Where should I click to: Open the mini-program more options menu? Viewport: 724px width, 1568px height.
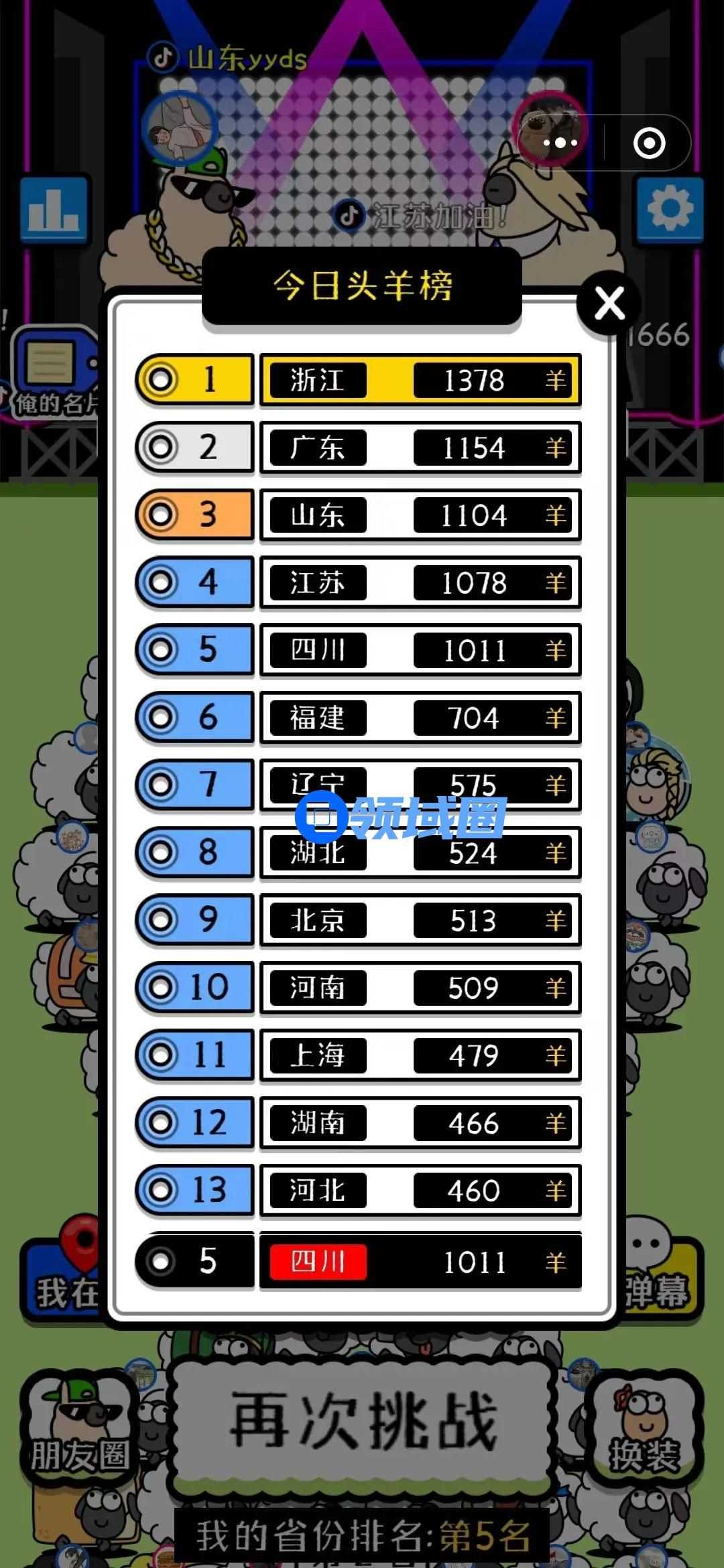point(560,143)
